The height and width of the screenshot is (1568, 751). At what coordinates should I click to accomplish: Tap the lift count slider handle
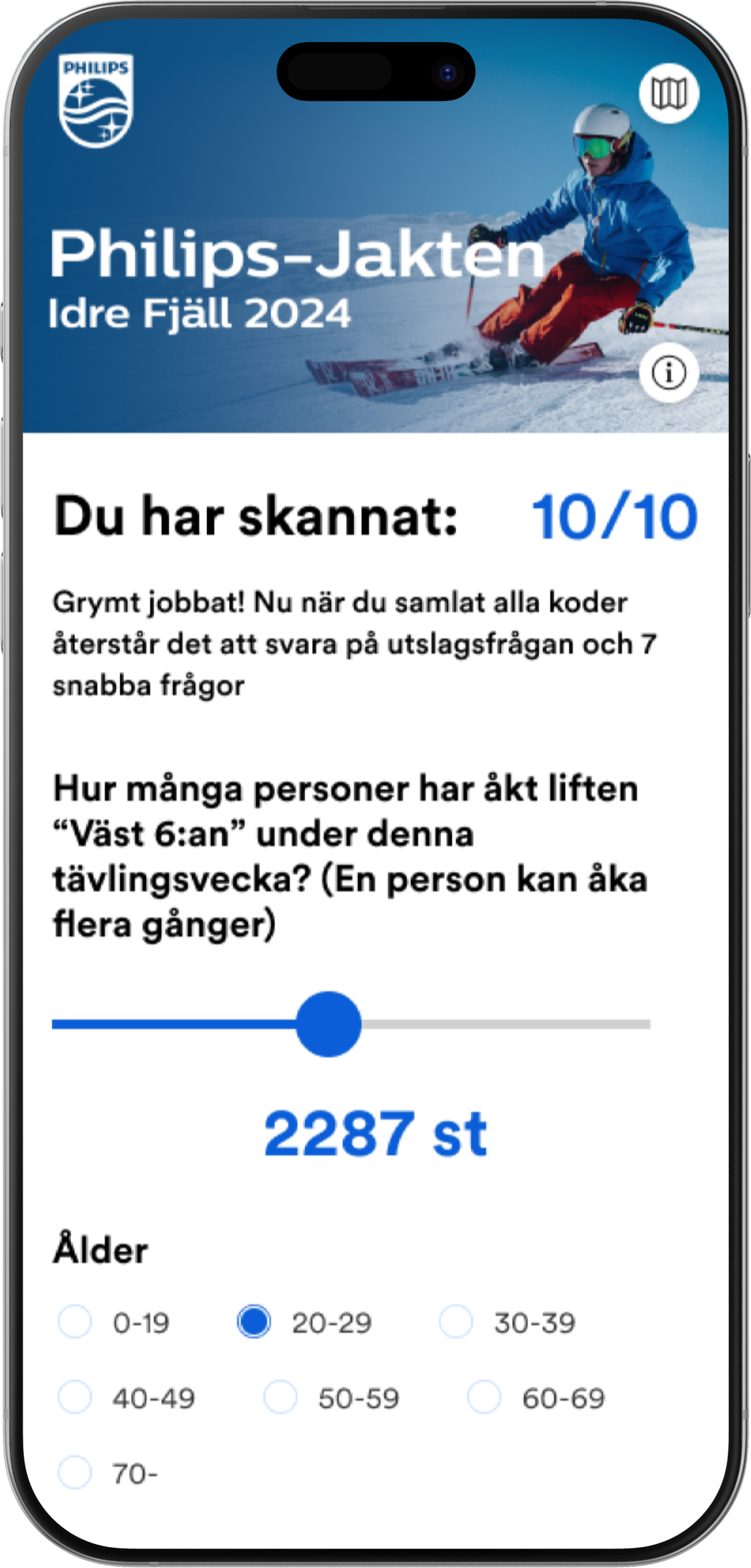coord(329,1024)
